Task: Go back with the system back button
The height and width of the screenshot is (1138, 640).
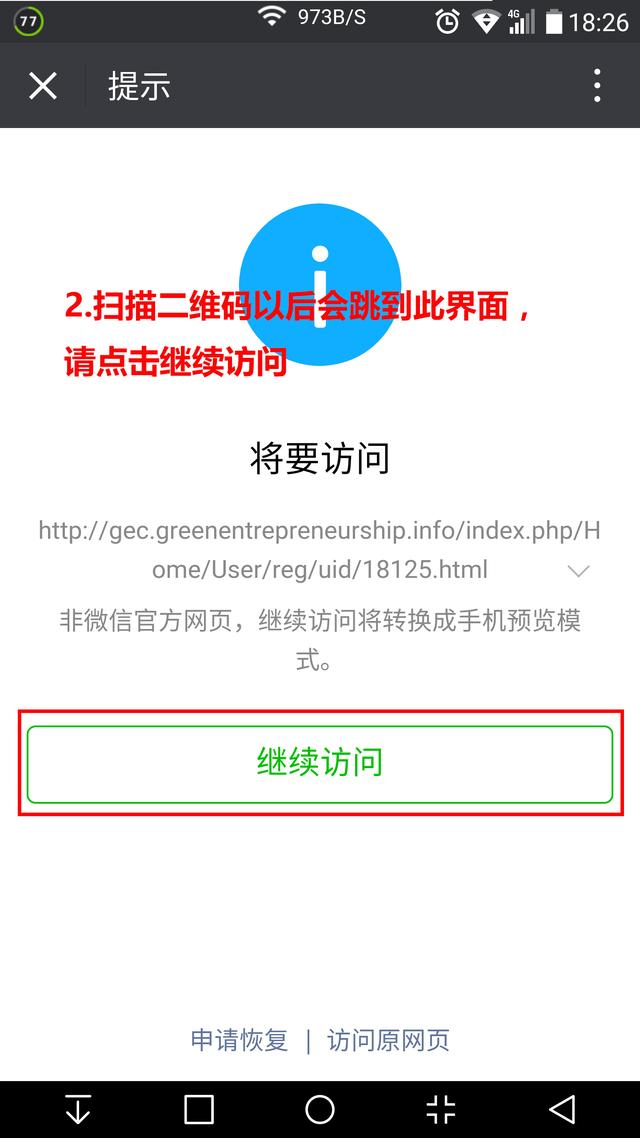Action: [562, 1109]
